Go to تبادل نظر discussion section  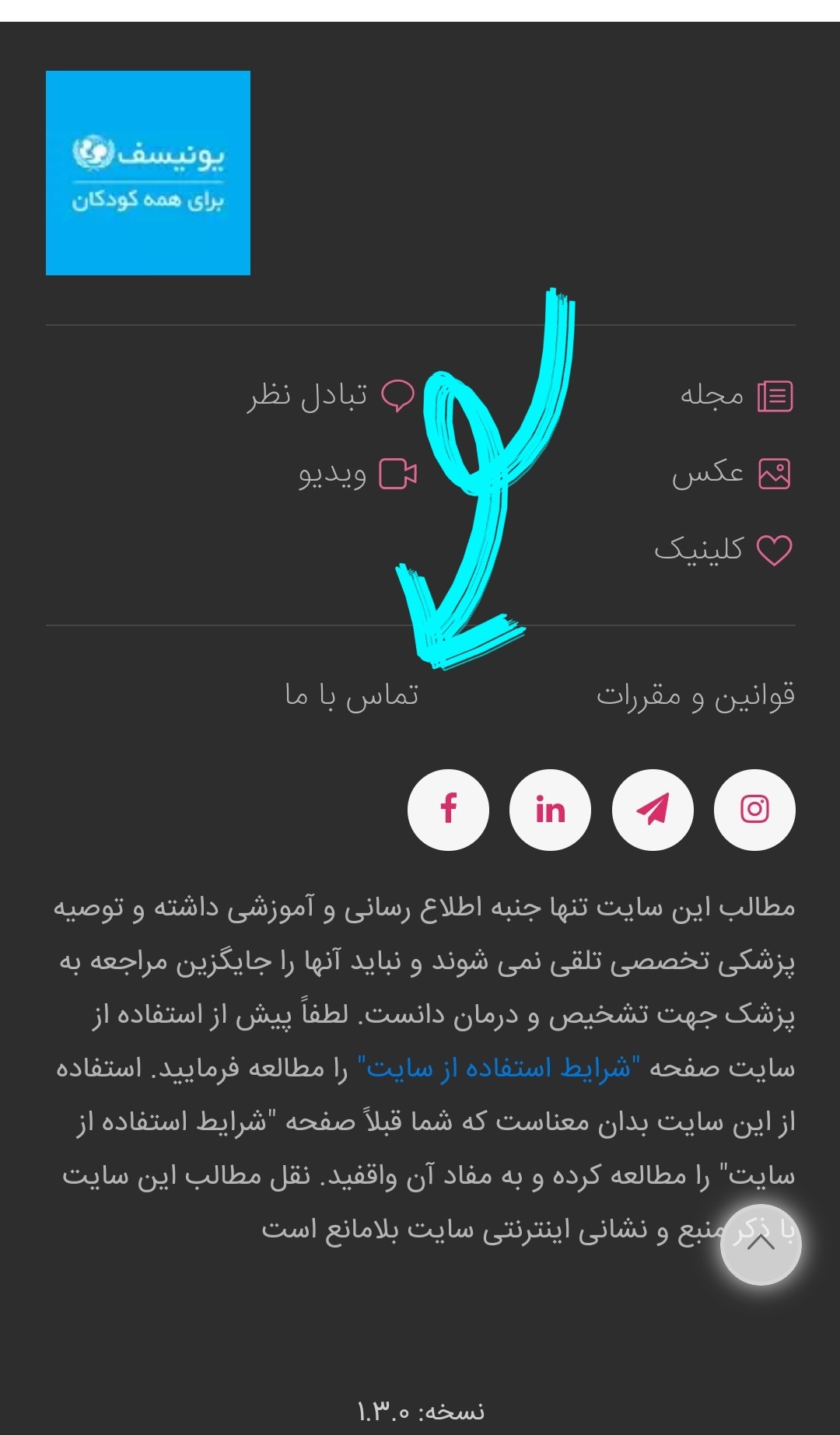331,396
